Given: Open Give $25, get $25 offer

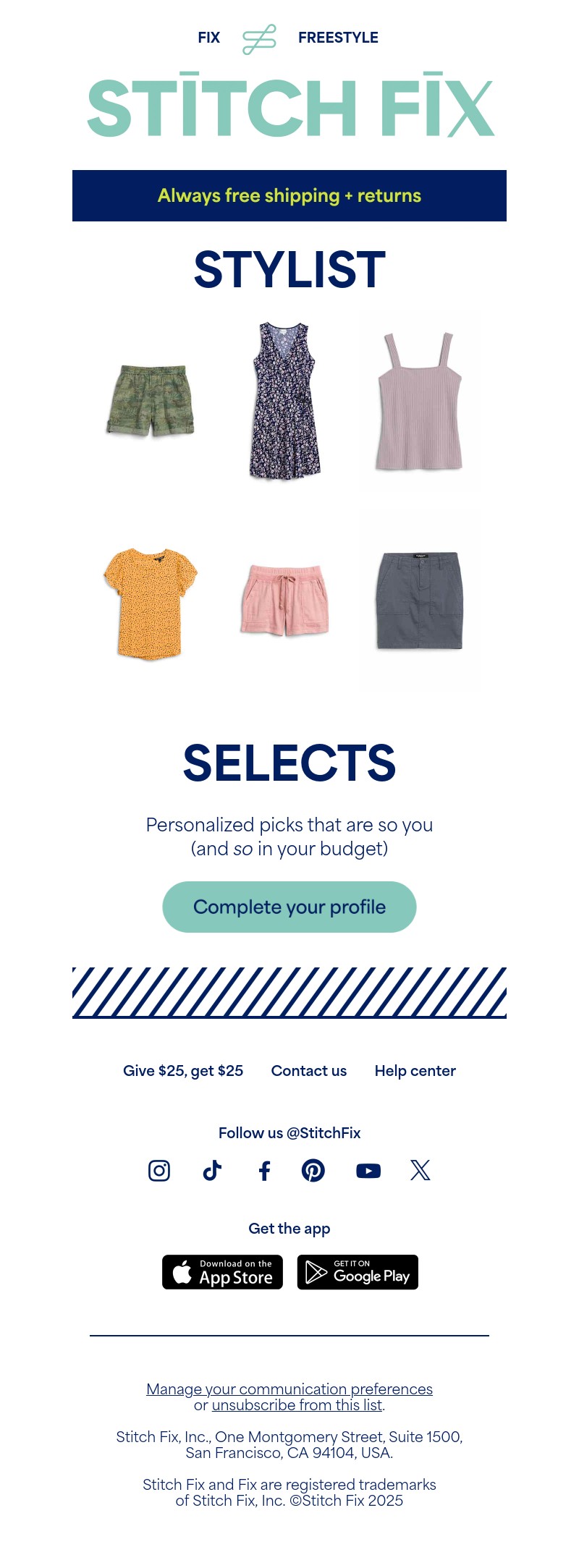Looking at the screenshot, I should (x=183, y=1071).
